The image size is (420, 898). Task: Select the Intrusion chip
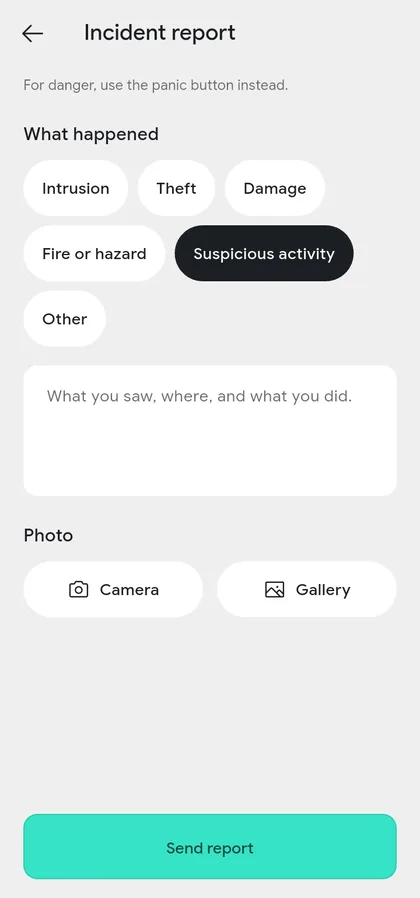coord(76,188)
